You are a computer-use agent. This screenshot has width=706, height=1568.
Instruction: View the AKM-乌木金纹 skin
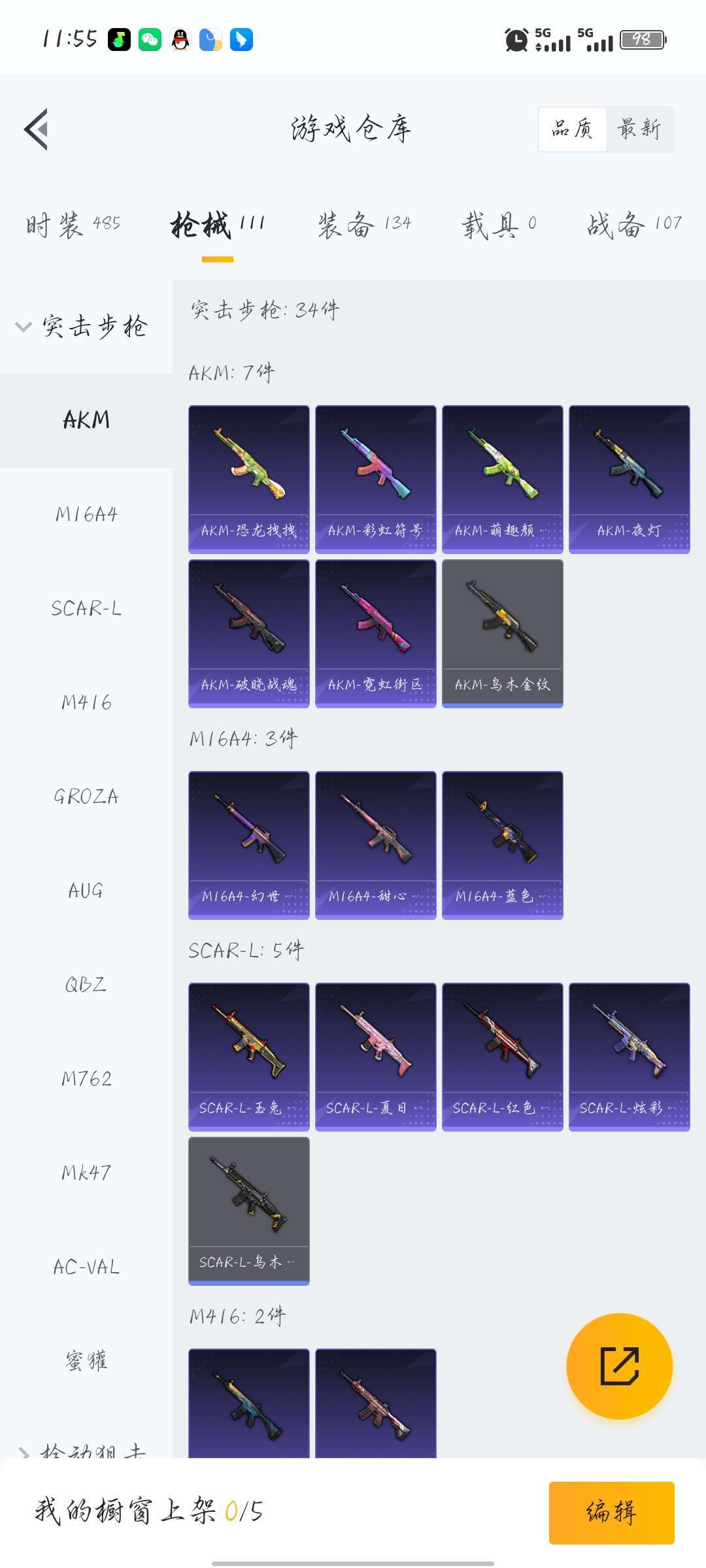tap(503, 634)
